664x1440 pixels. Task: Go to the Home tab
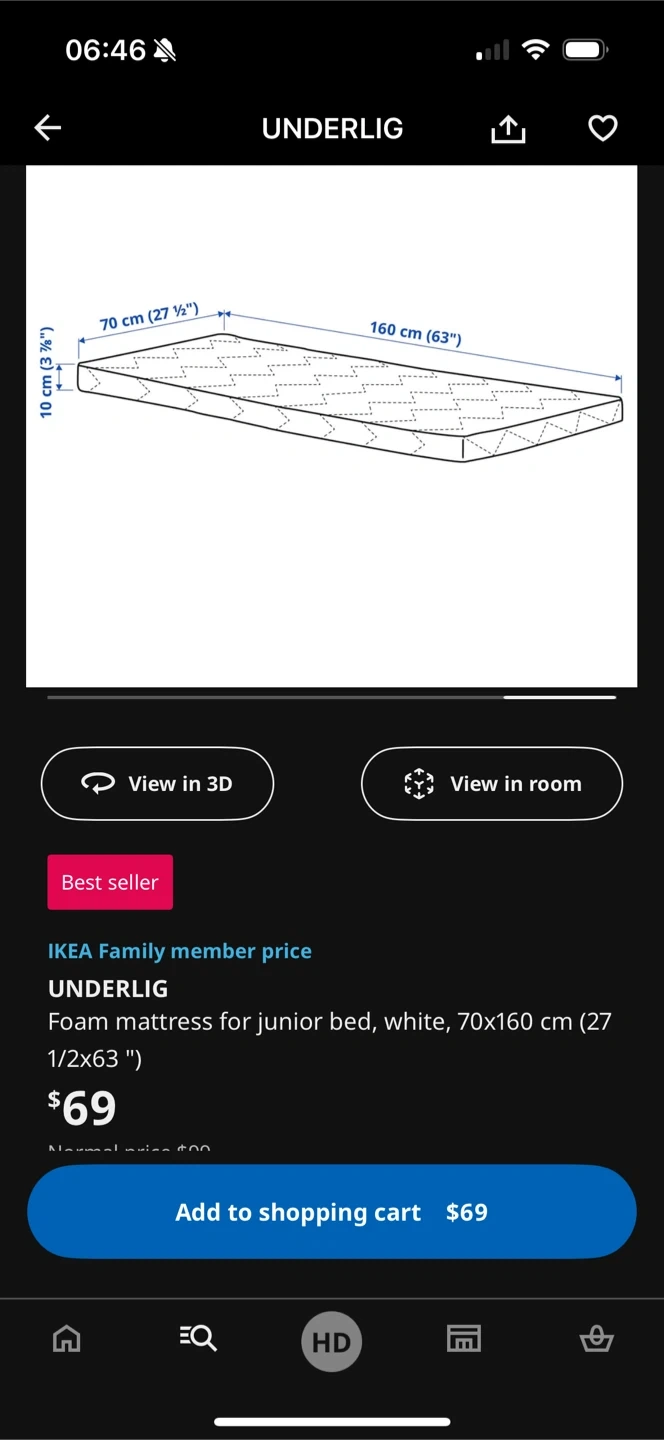[x=67, y=1338]
